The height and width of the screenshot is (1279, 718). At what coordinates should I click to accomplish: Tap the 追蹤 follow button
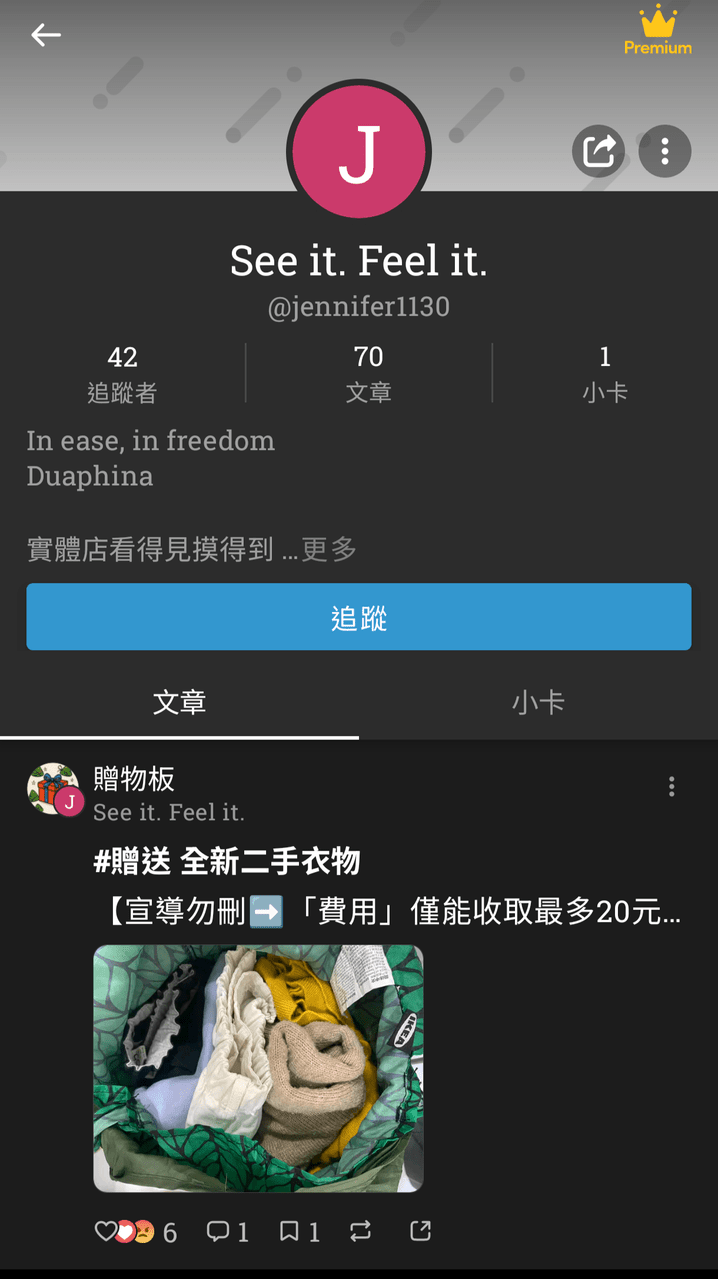359,617
